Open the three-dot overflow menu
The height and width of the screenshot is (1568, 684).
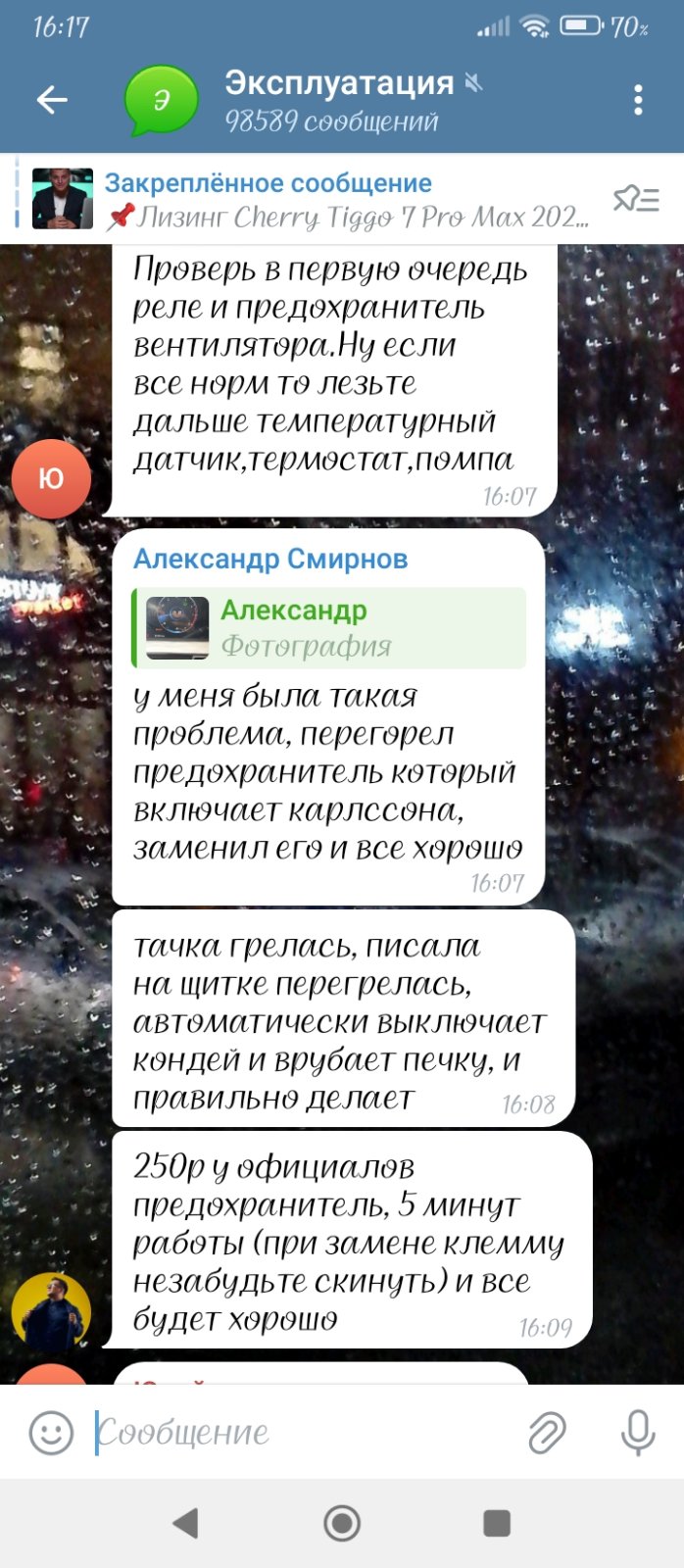tap(638, 100)
